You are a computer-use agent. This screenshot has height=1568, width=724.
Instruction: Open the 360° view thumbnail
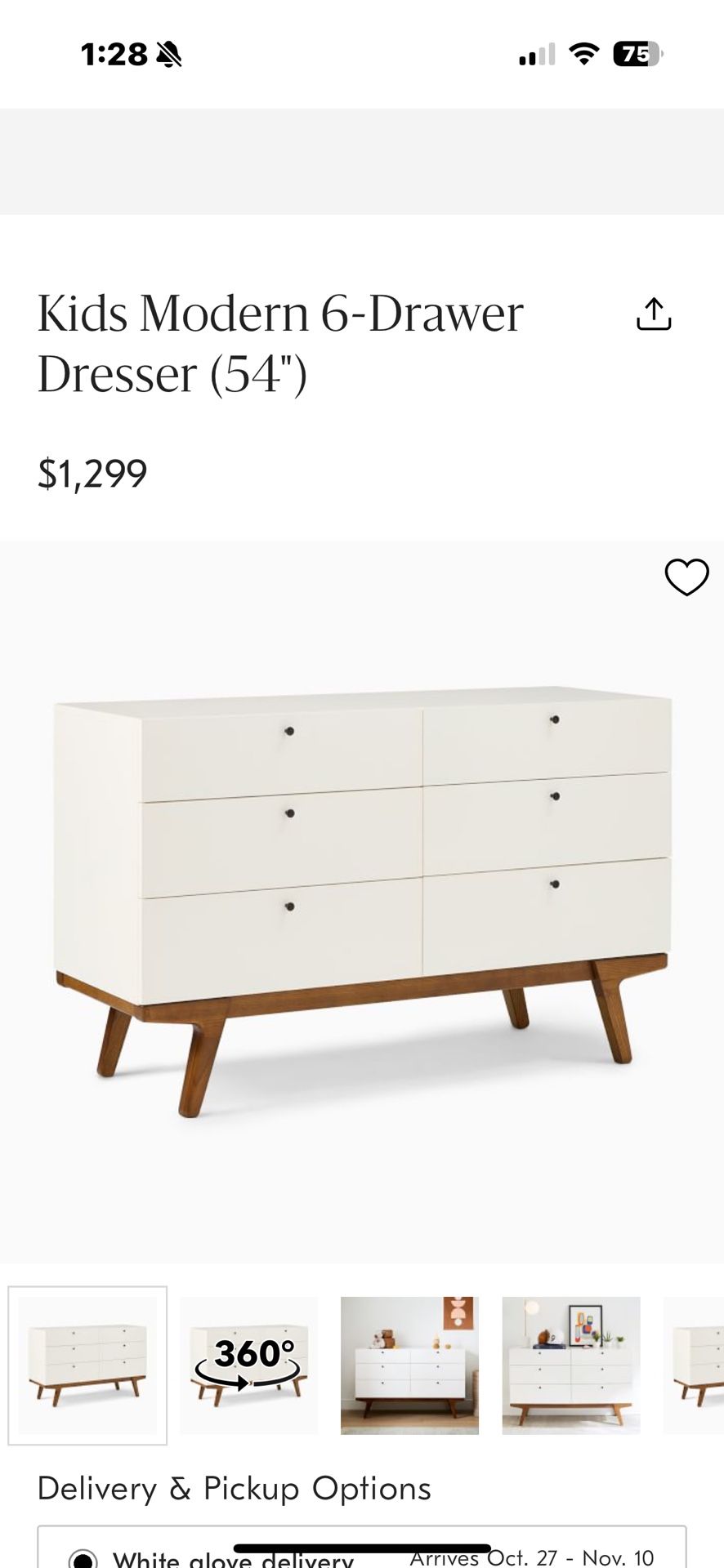point(248,1366)
